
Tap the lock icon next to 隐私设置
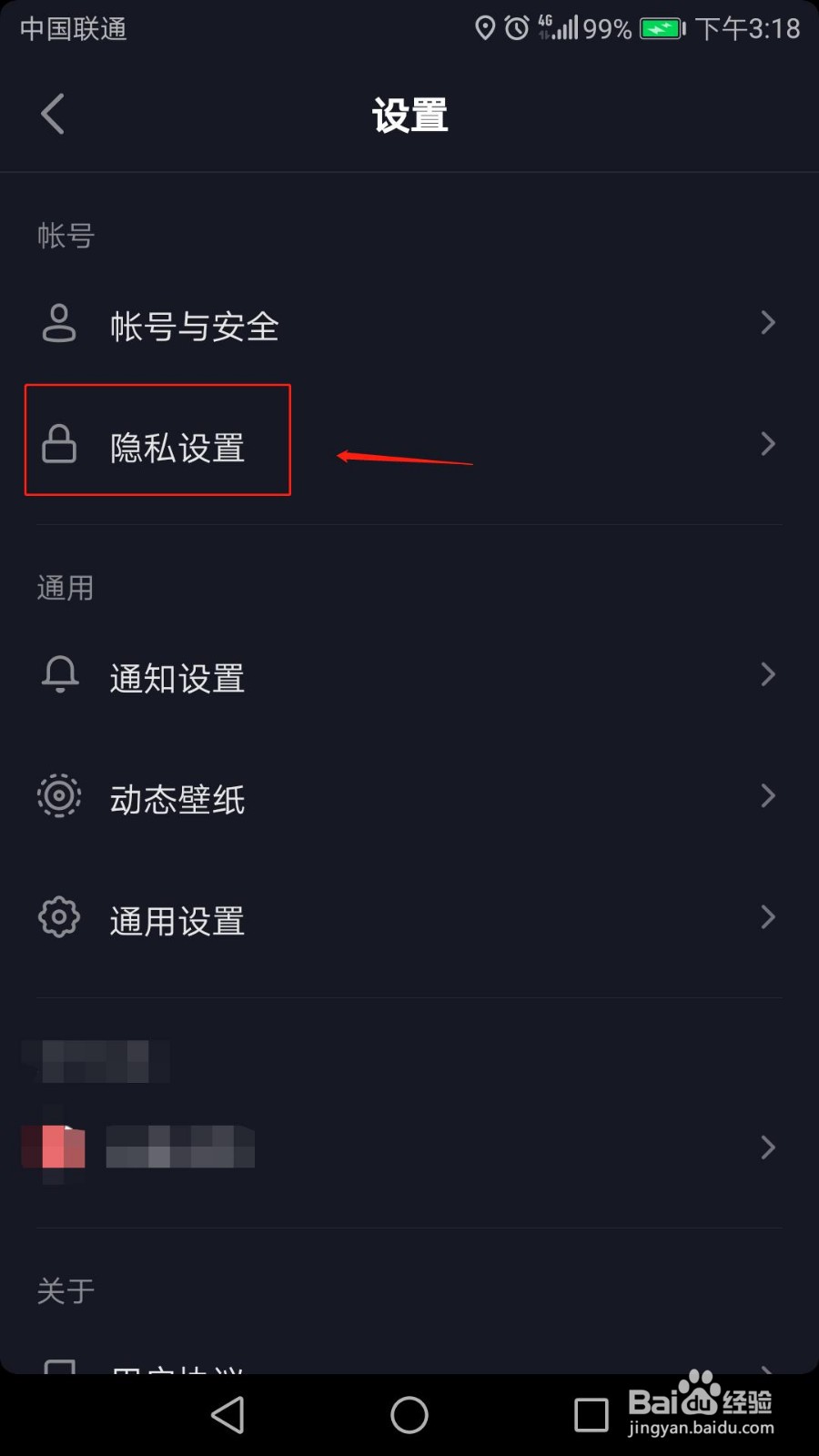click(58, 444)
